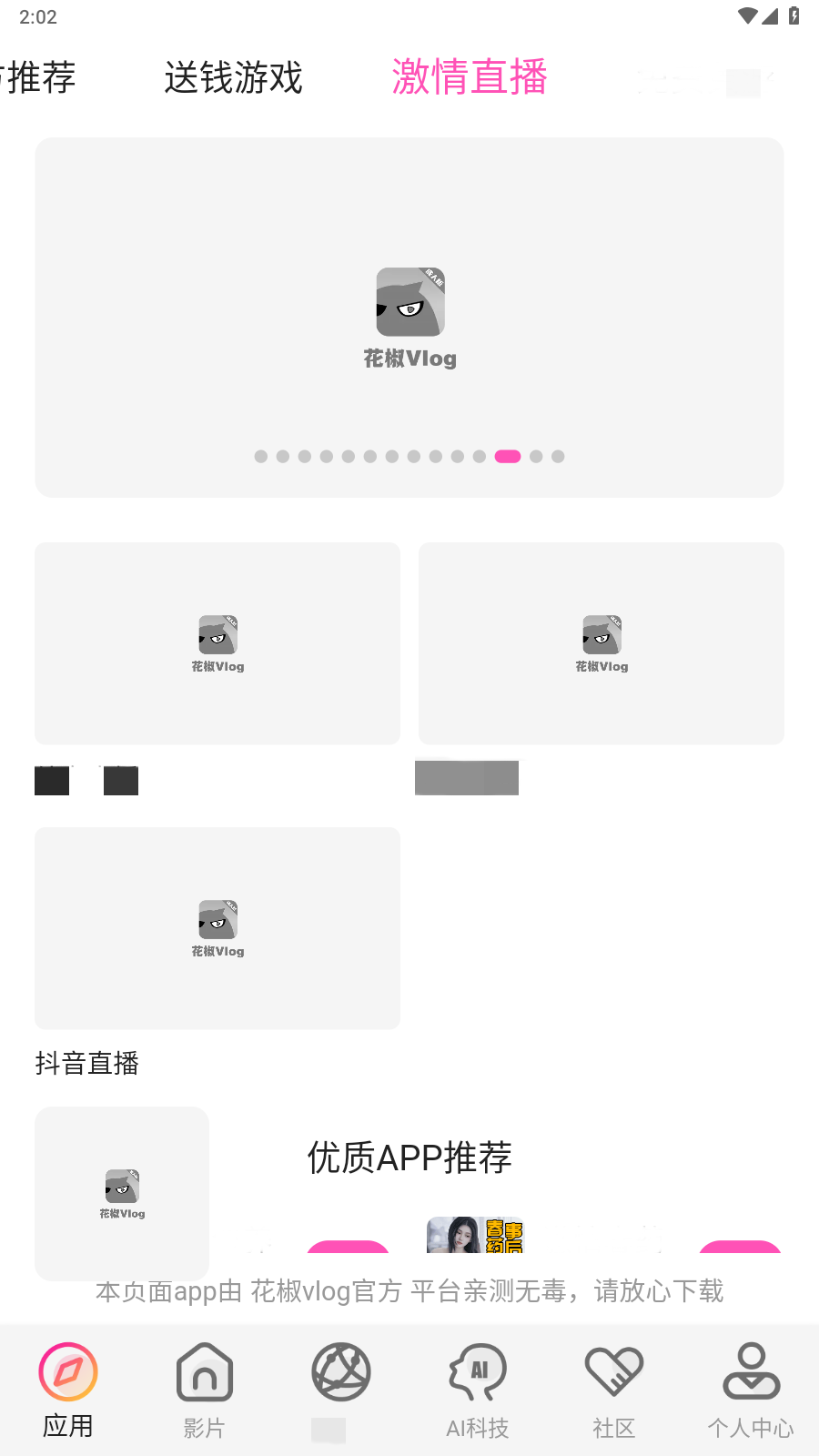The image size is (819, 1456).
Task: Go to the AI科技 tab
Action: pyautogui.click(x=478, y=1390)
